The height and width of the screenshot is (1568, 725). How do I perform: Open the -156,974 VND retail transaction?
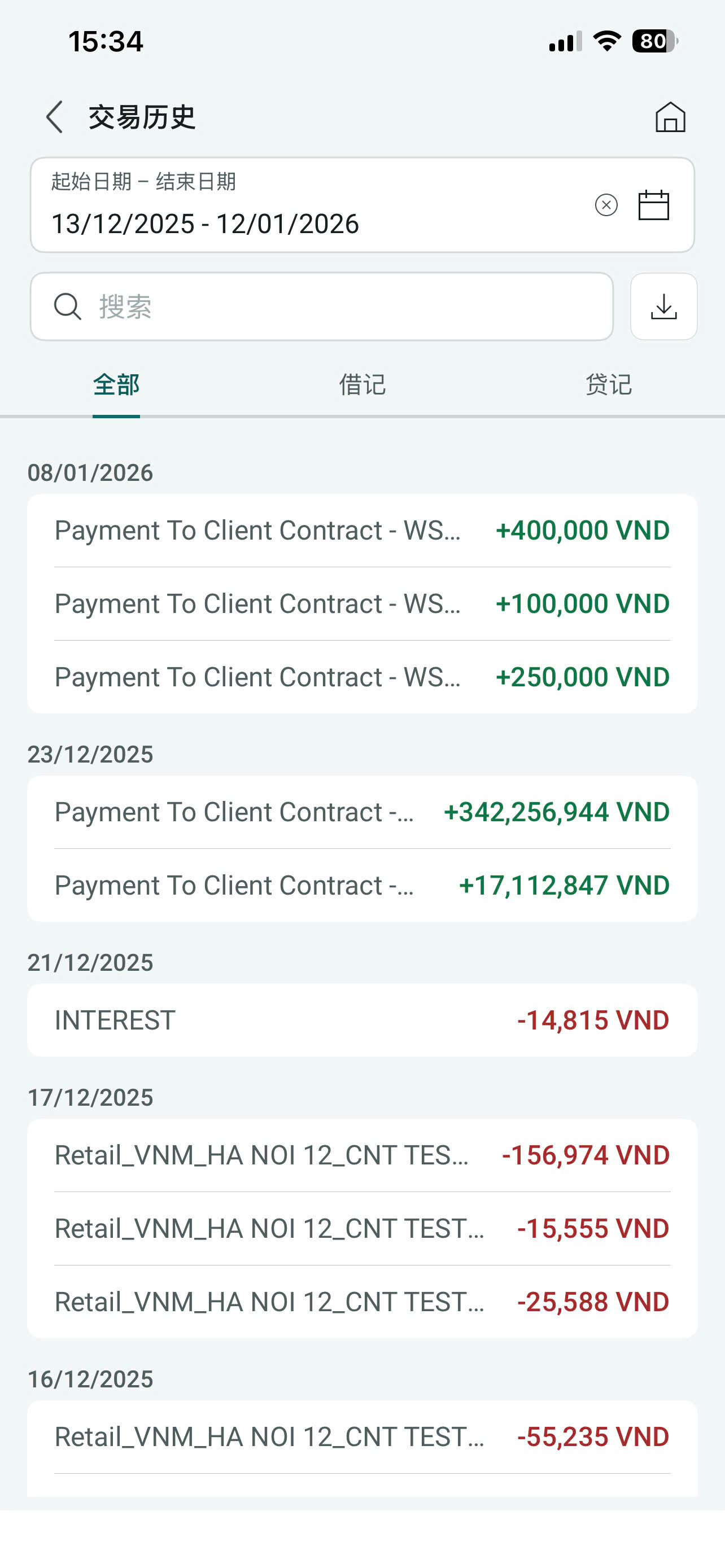[362, 1155]
